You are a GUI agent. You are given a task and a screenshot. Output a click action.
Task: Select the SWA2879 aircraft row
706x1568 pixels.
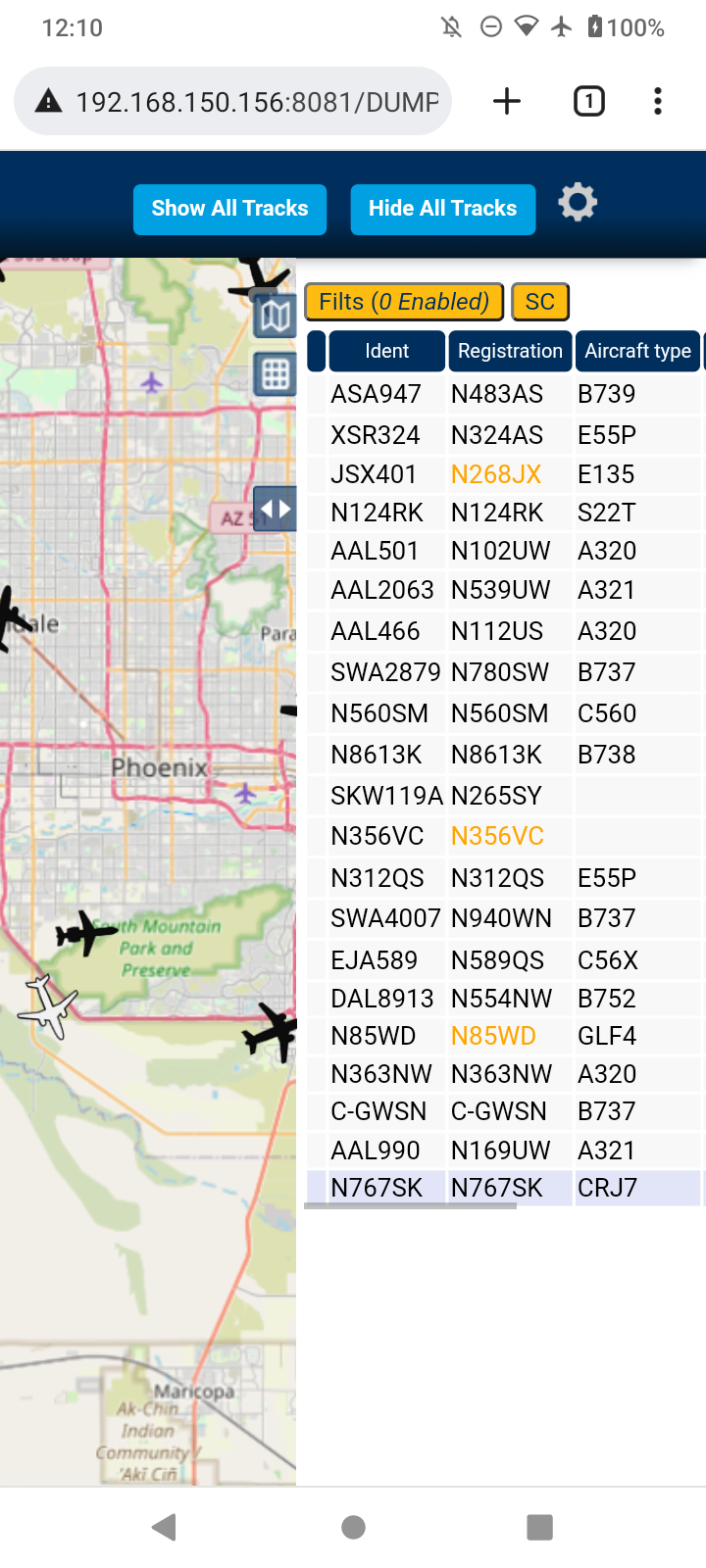click(x=505, y=672)
